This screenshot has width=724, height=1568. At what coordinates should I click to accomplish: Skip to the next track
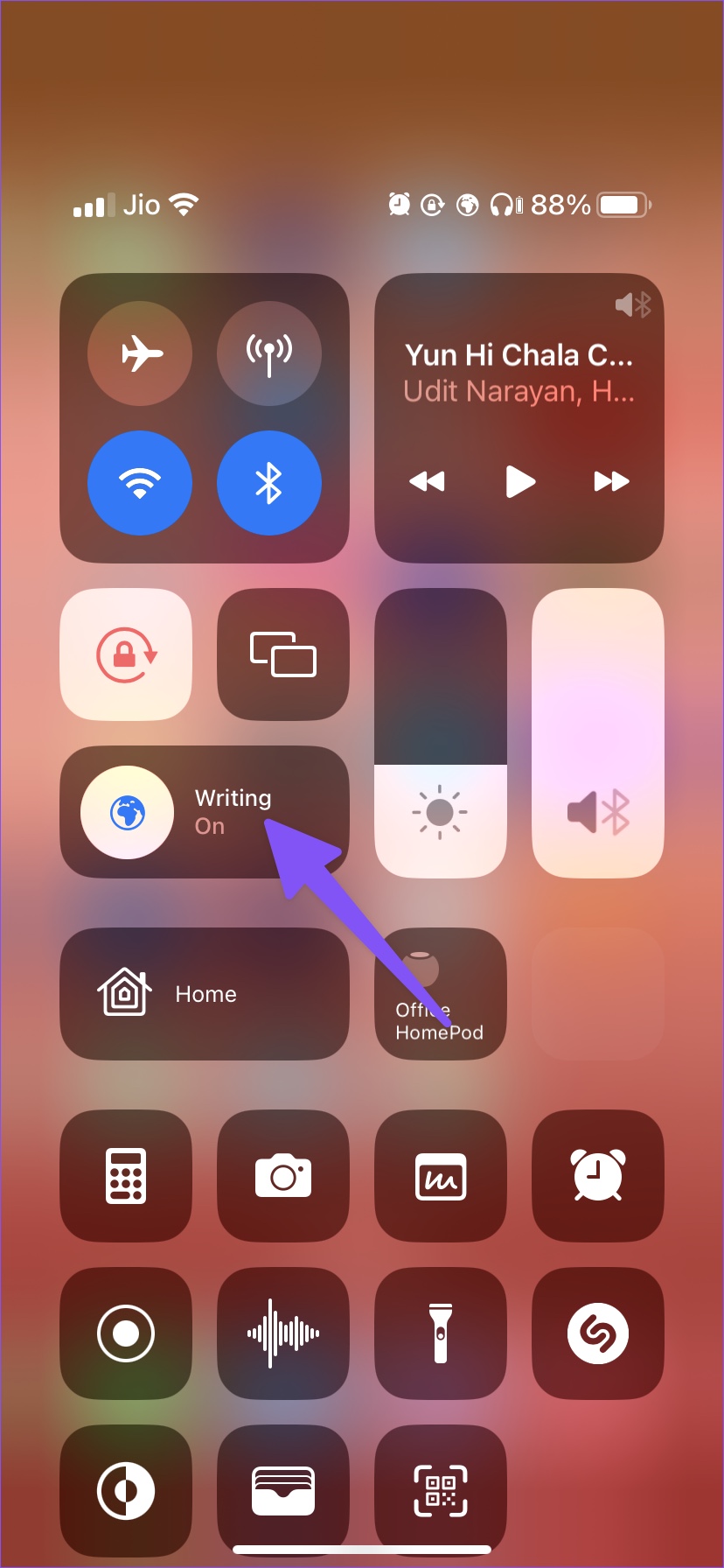pos(611,481)
